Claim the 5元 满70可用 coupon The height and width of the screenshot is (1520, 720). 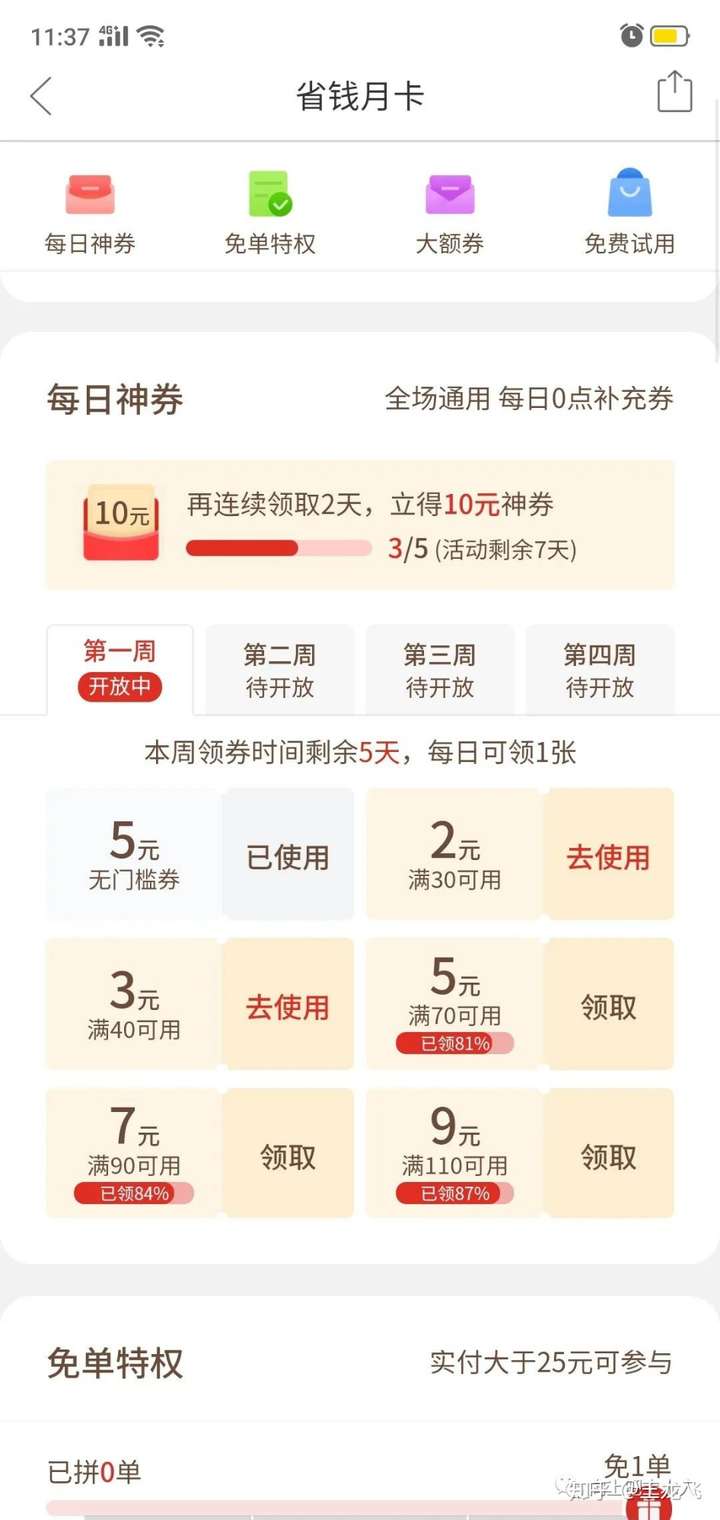tap(608, 1006)
